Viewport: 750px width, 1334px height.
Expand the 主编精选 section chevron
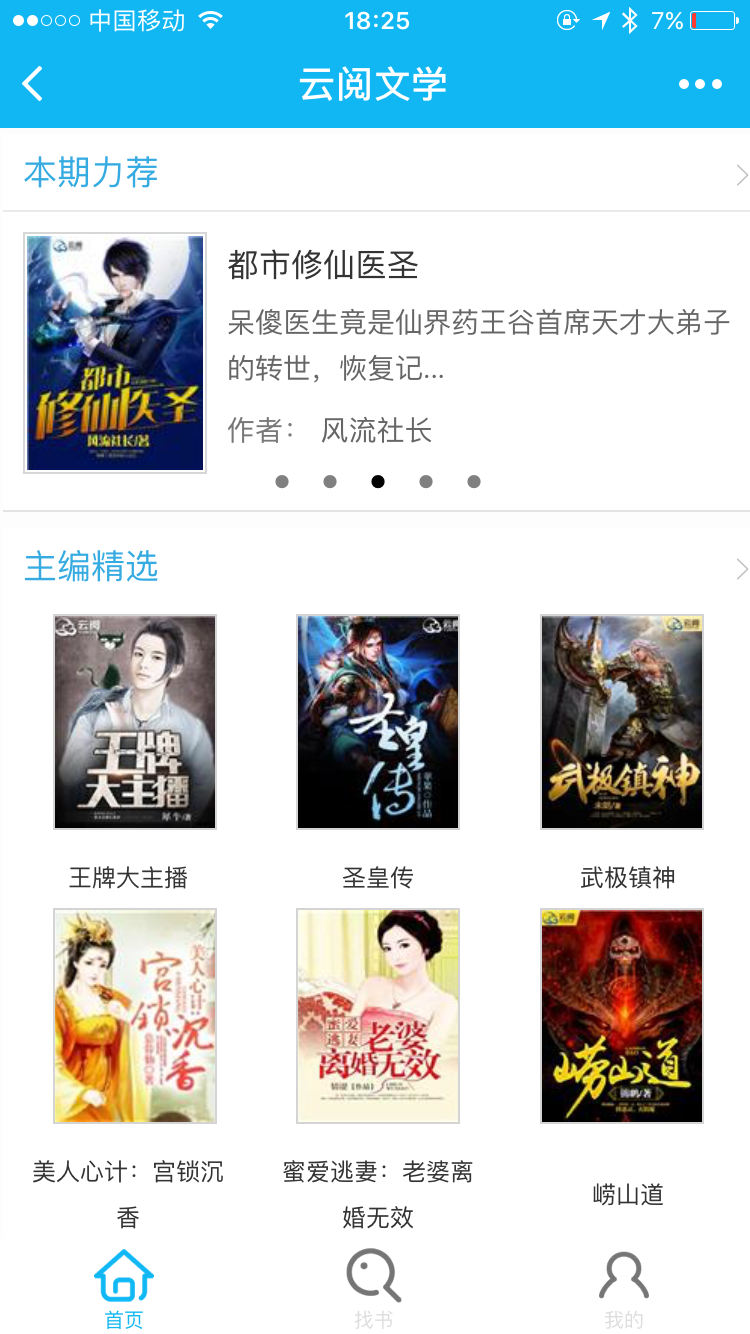coord(741,569)
